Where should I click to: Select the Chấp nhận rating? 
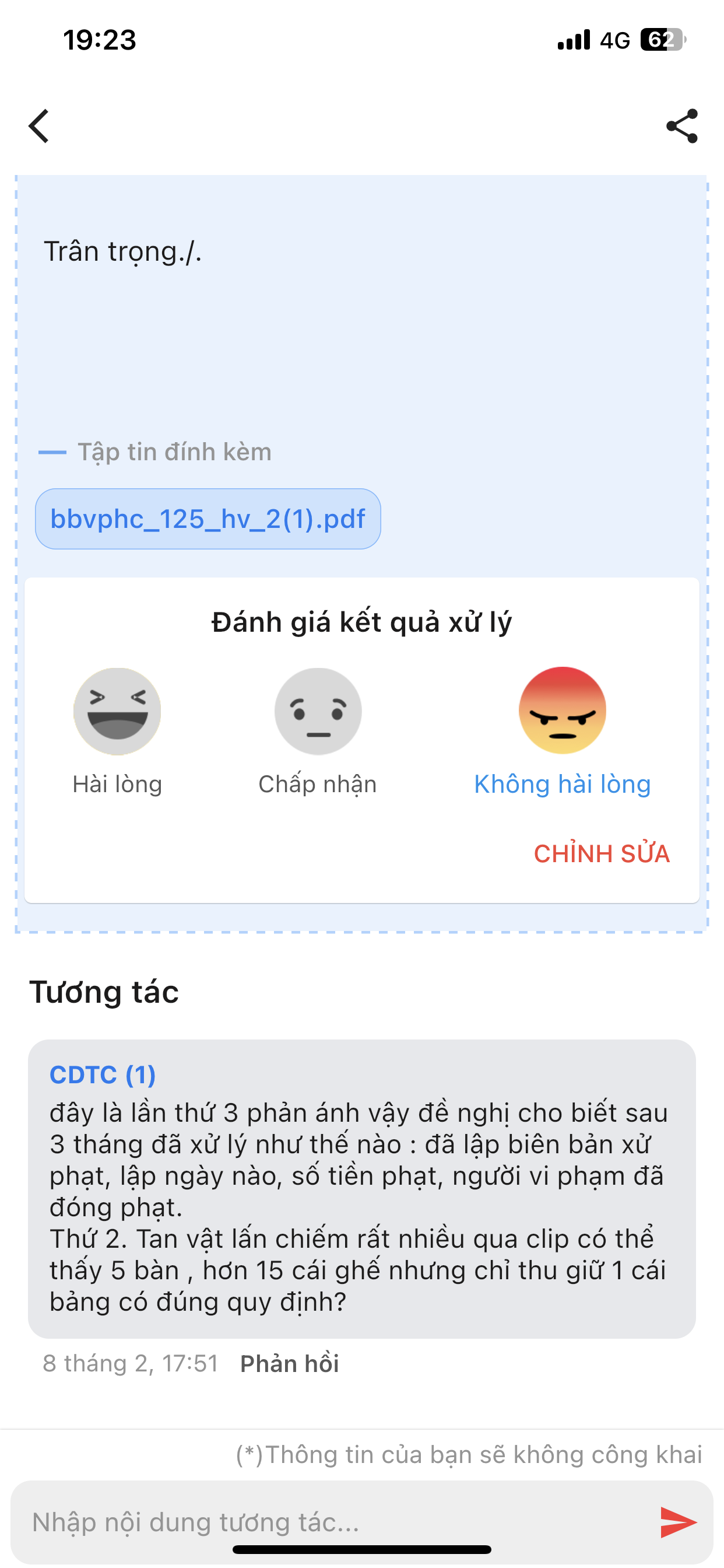click(x=318, y=712)
